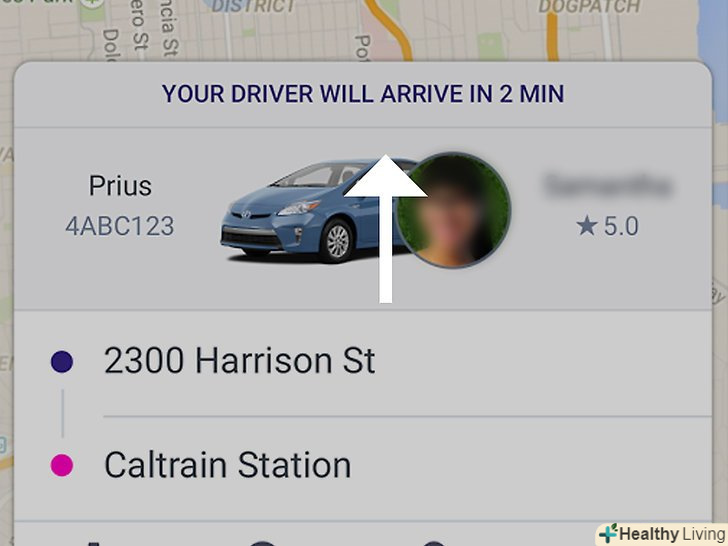
Task: Open the driver's profile photo
Action: click(455, 211)
